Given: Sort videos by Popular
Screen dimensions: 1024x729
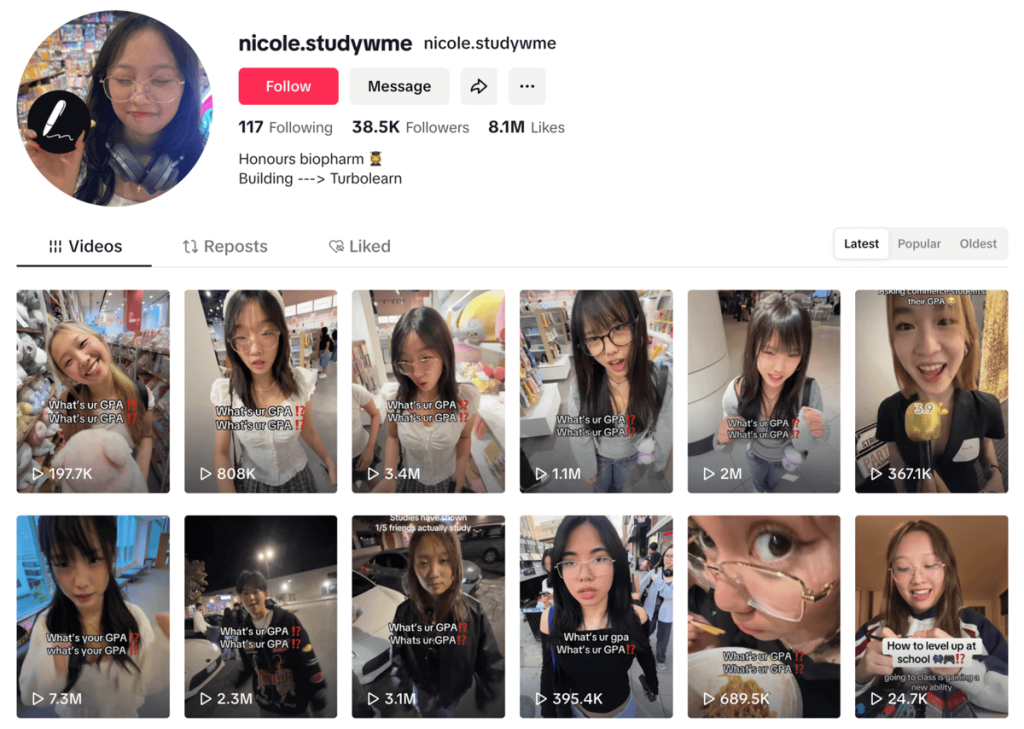Looking at the screenshot, I should coord(919,243).
